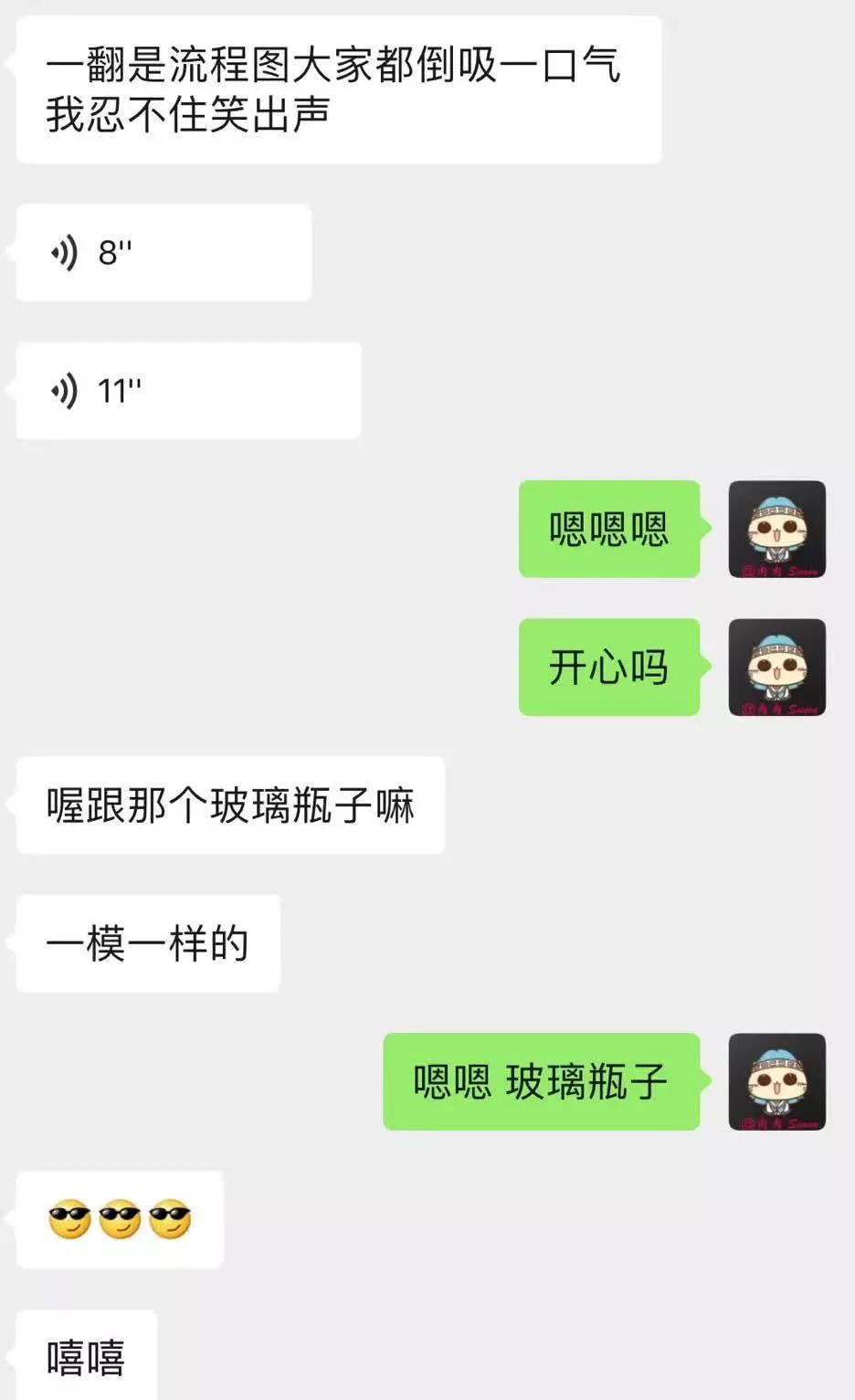Play the 8-second voice message
The width and height of the screenshot is (855, 1400).
(163, 252)
